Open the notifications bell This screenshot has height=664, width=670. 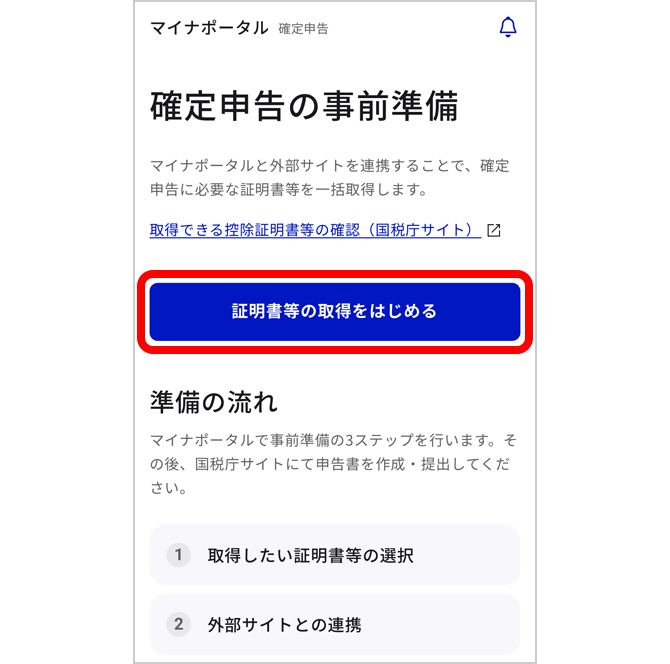(508, 28)
